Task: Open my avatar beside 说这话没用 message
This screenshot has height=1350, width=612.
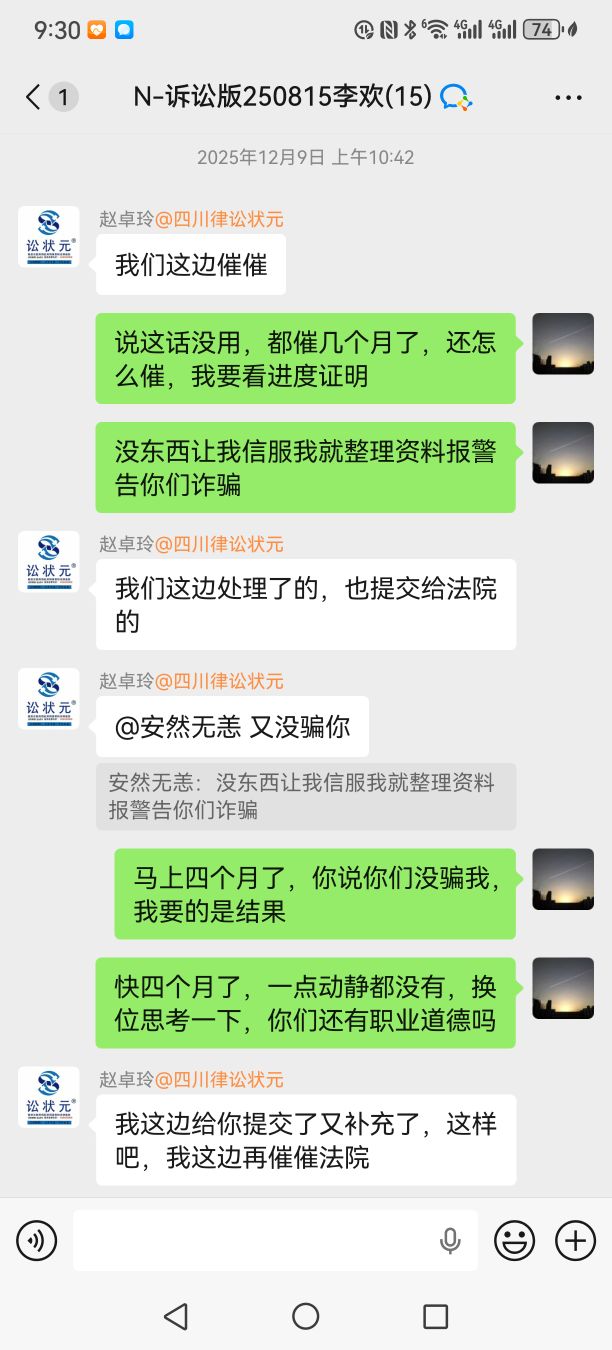Action: tap(562, 344)
